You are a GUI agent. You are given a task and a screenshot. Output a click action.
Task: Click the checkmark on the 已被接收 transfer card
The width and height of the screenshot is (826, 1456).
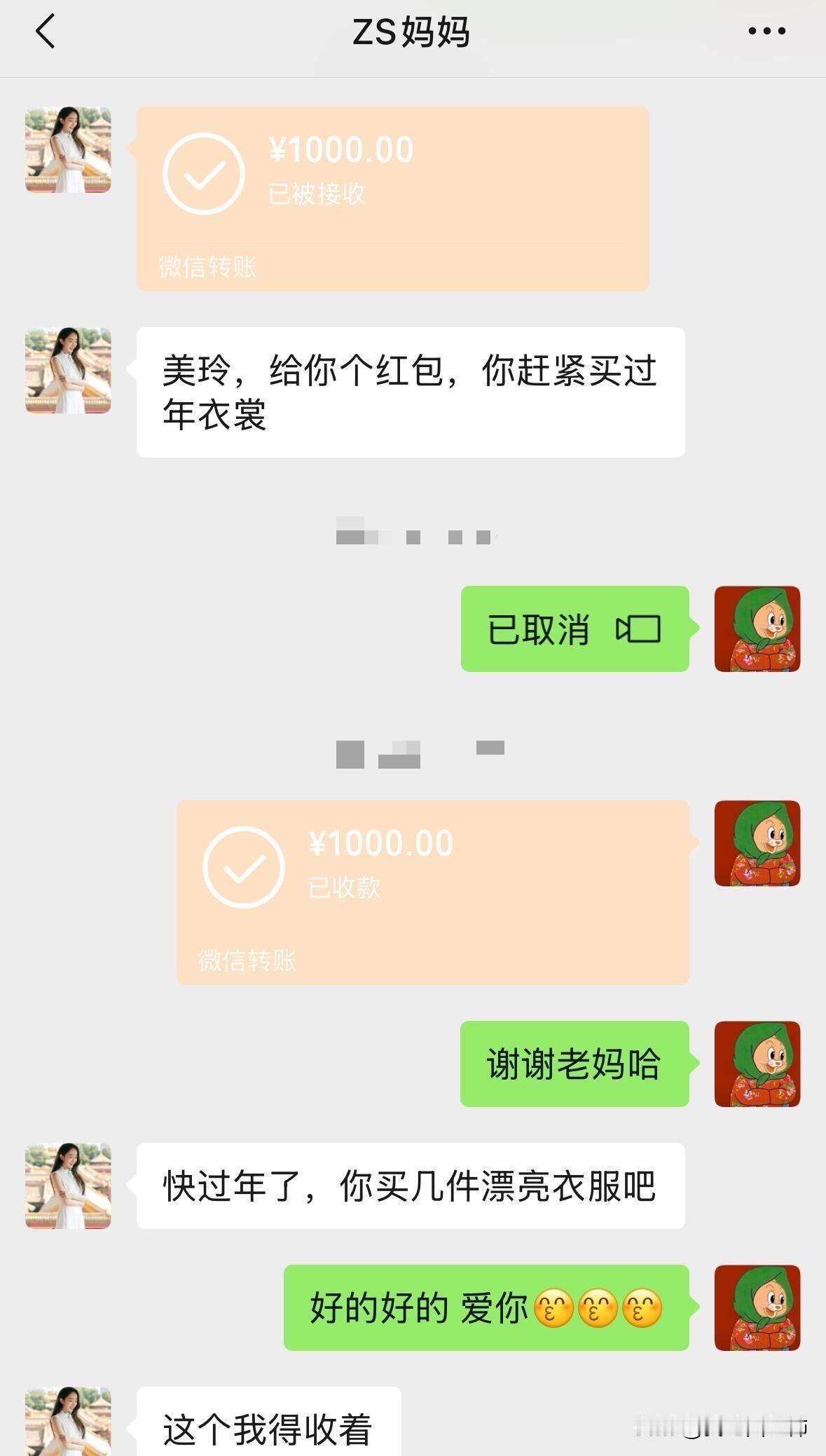(204, 173)
